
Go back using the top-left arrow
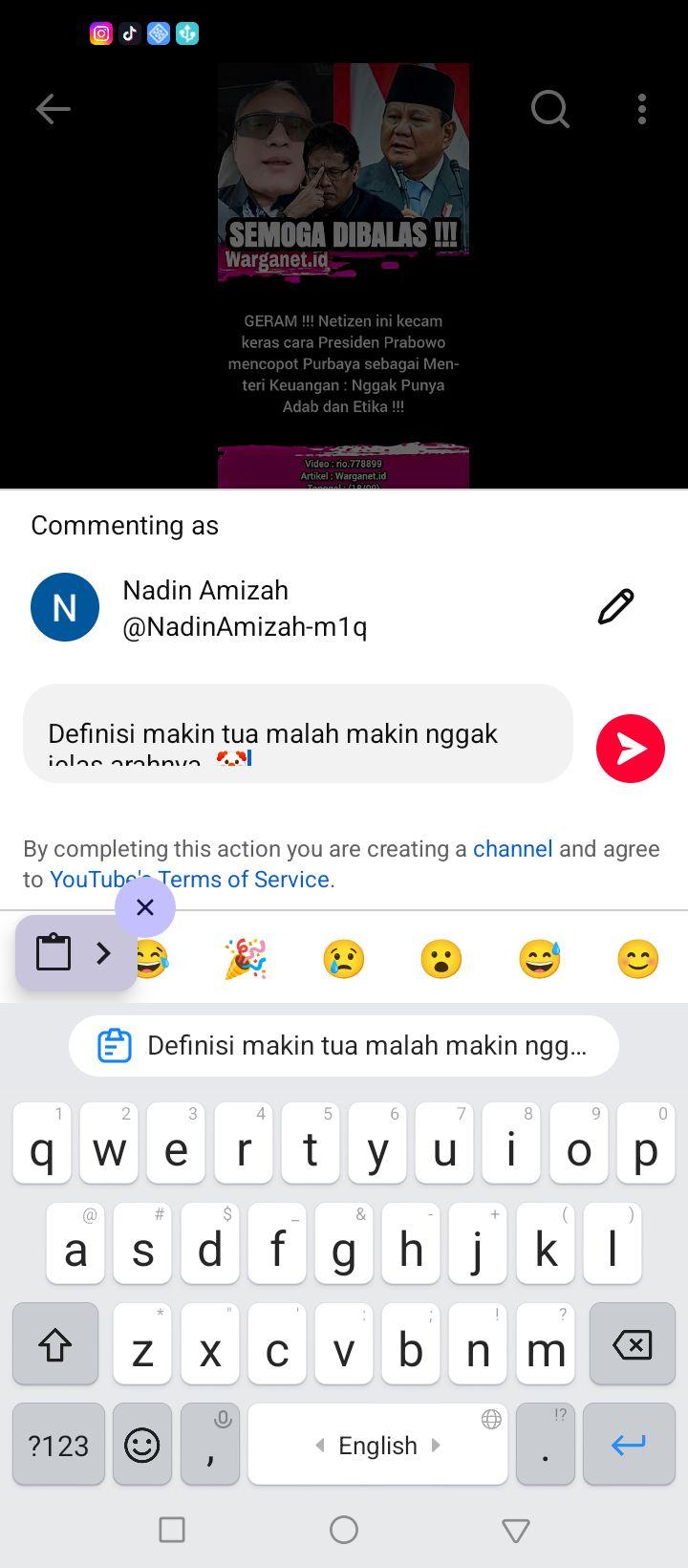coord(54,109)
